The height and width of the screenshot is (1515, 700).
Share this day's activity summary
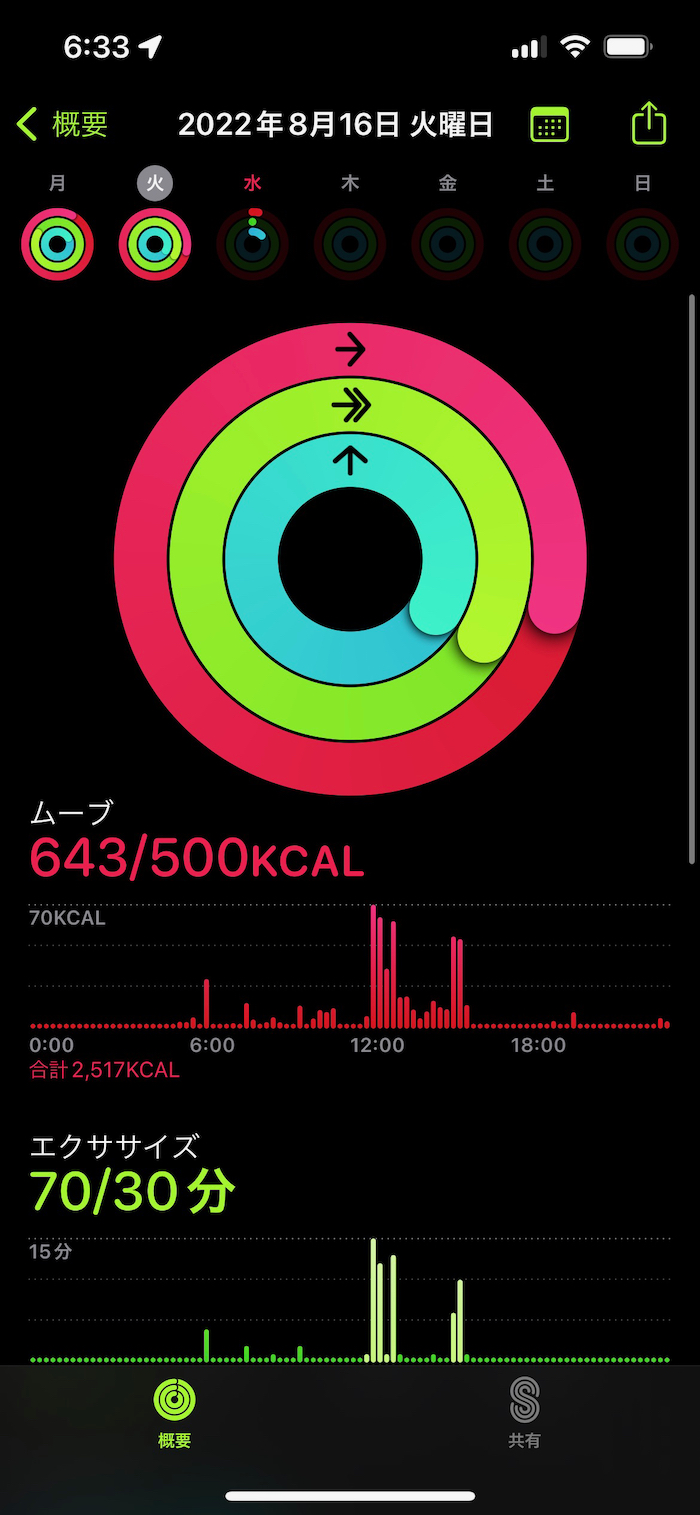648,124
